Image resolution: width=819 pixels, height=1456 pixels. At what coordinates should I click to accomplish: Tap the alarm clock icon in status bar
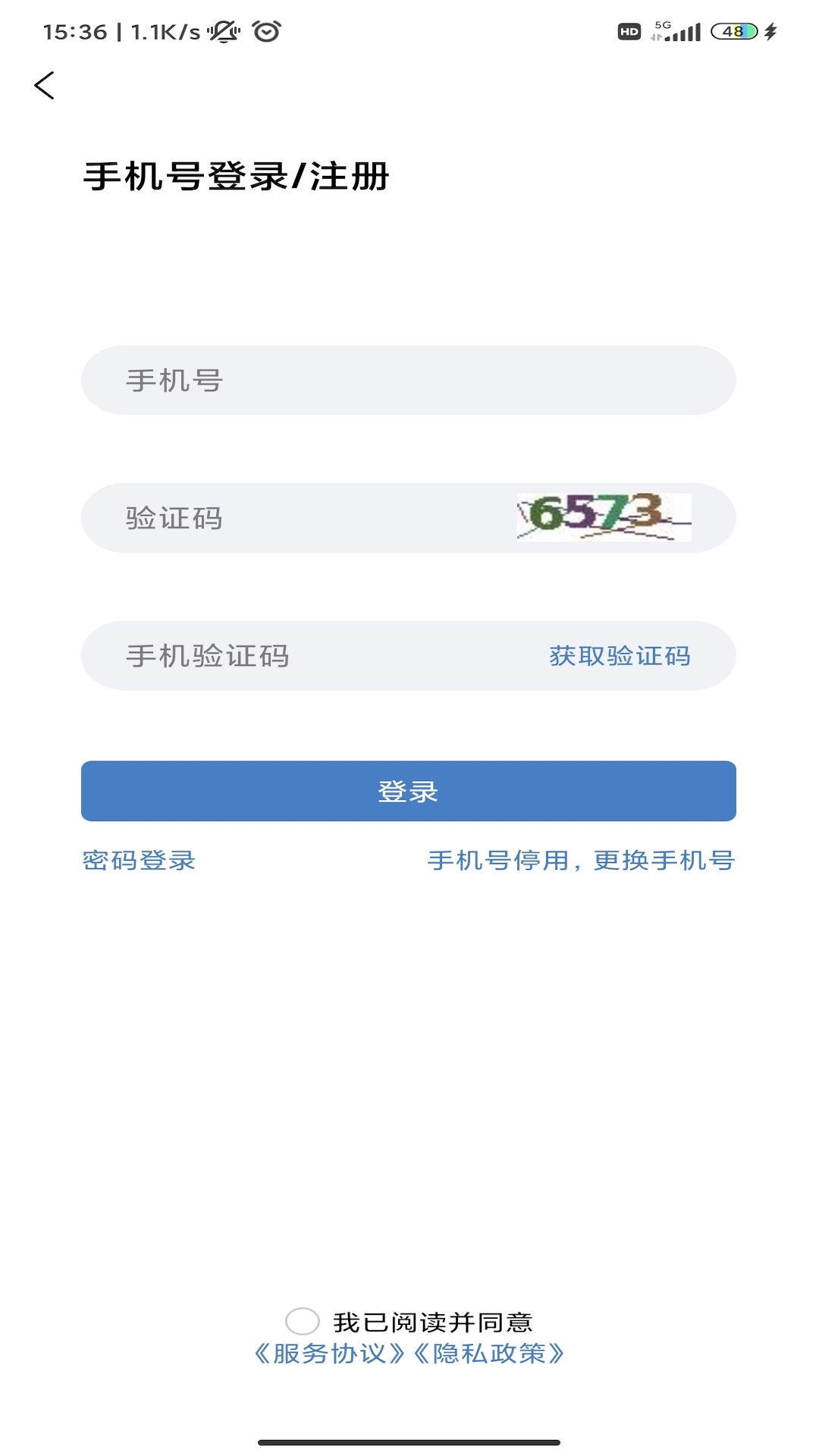(265, 31)
